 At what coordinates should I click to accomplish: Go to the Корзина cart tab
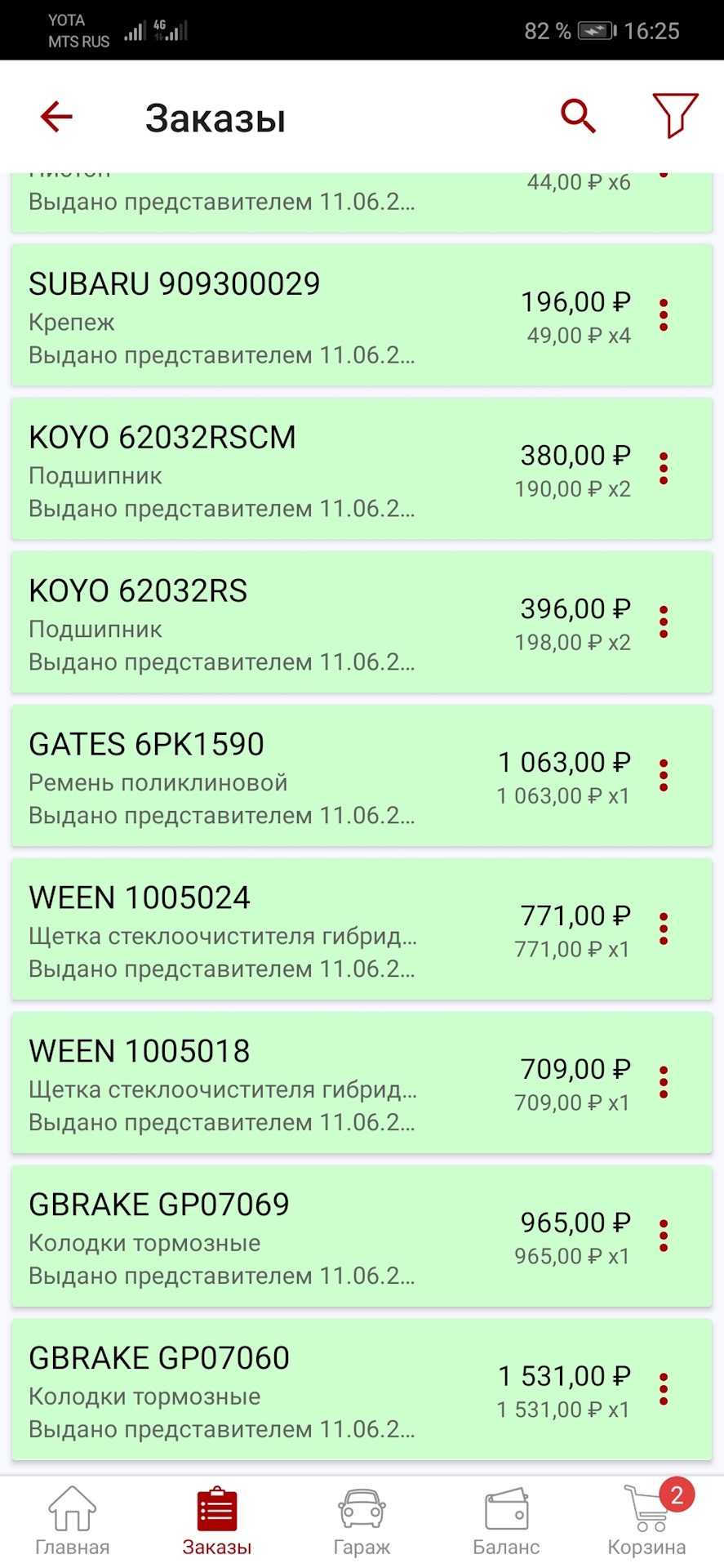coord(647,1521)
